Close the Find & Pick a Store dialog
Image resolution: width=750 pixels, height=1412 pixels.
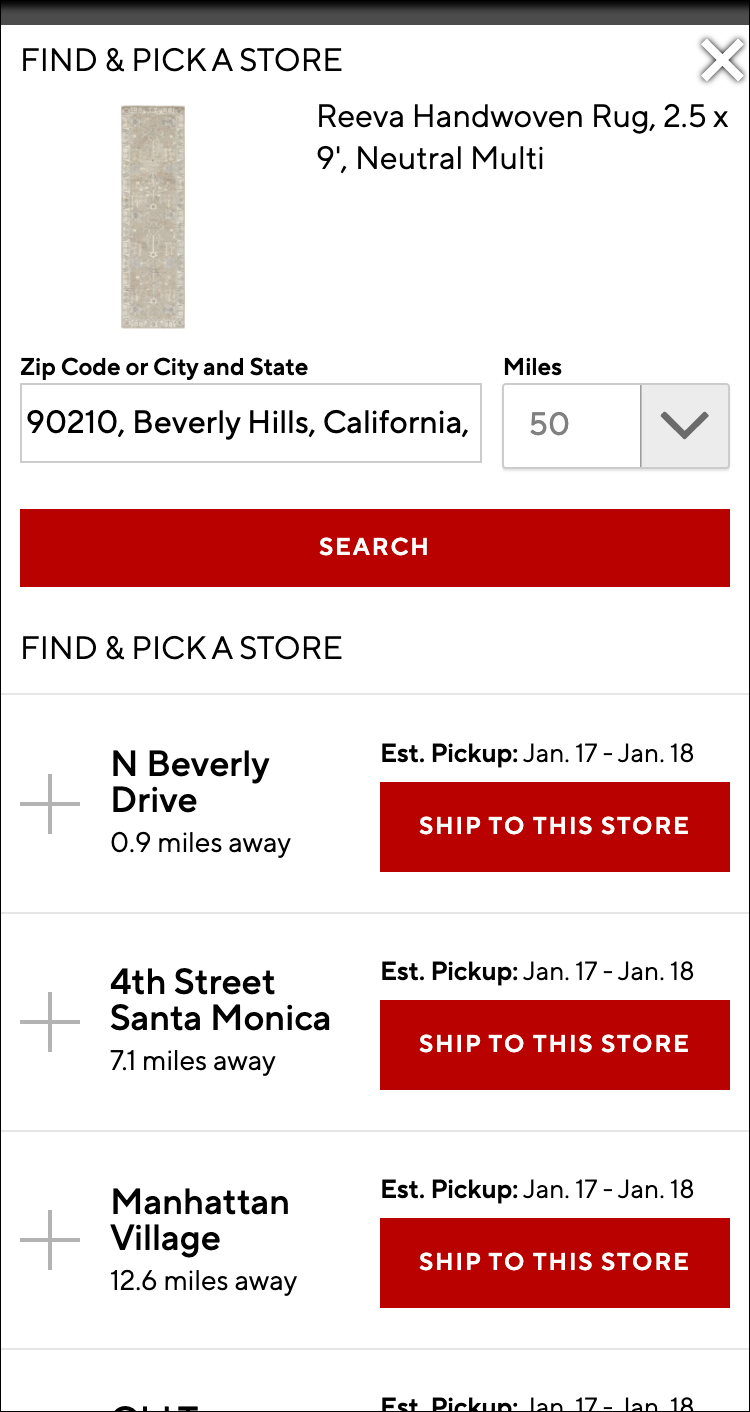tap(721, 61)
